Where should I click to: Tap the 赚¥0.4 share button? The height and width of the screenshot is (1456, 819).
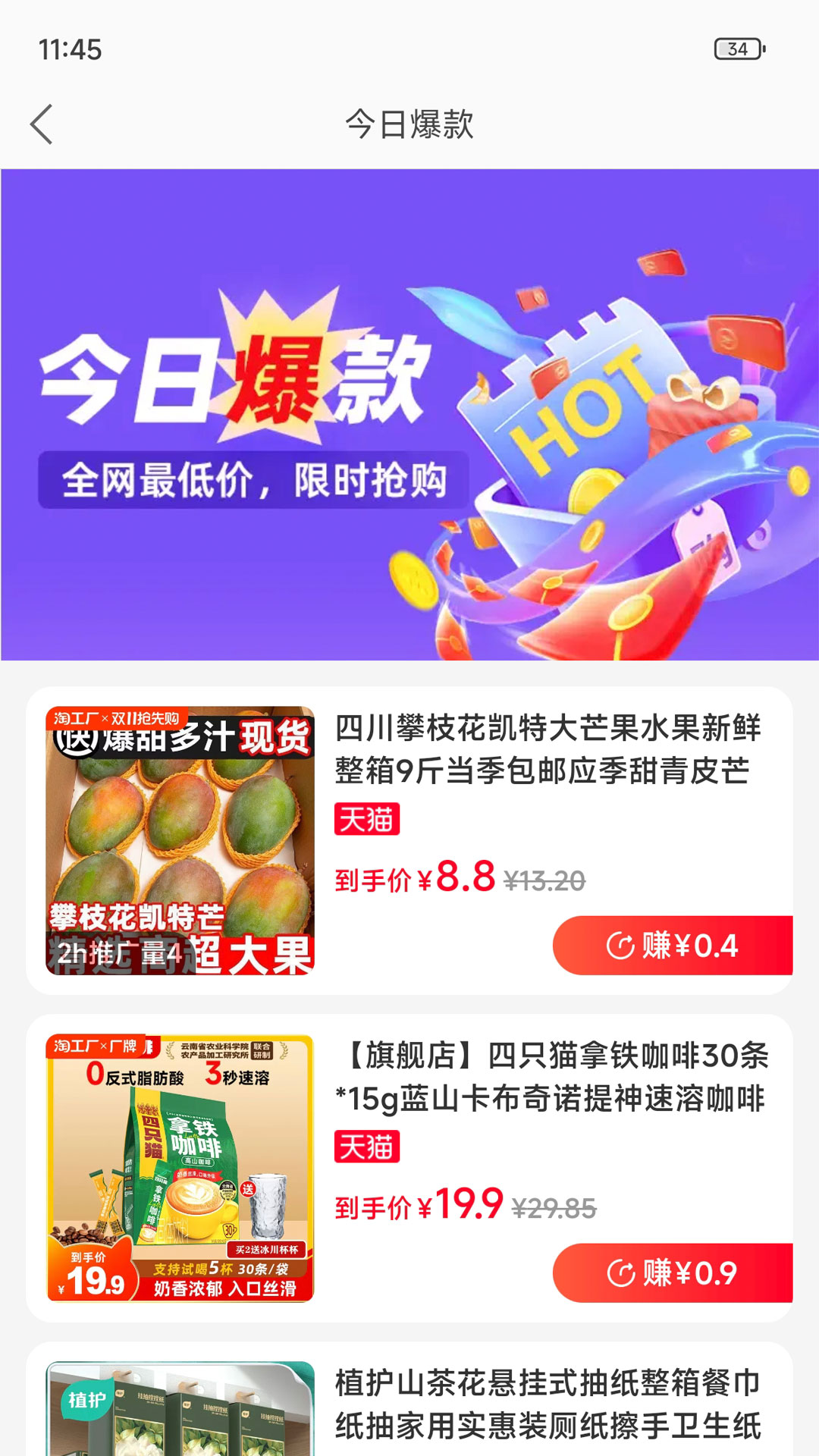point(672,946)
